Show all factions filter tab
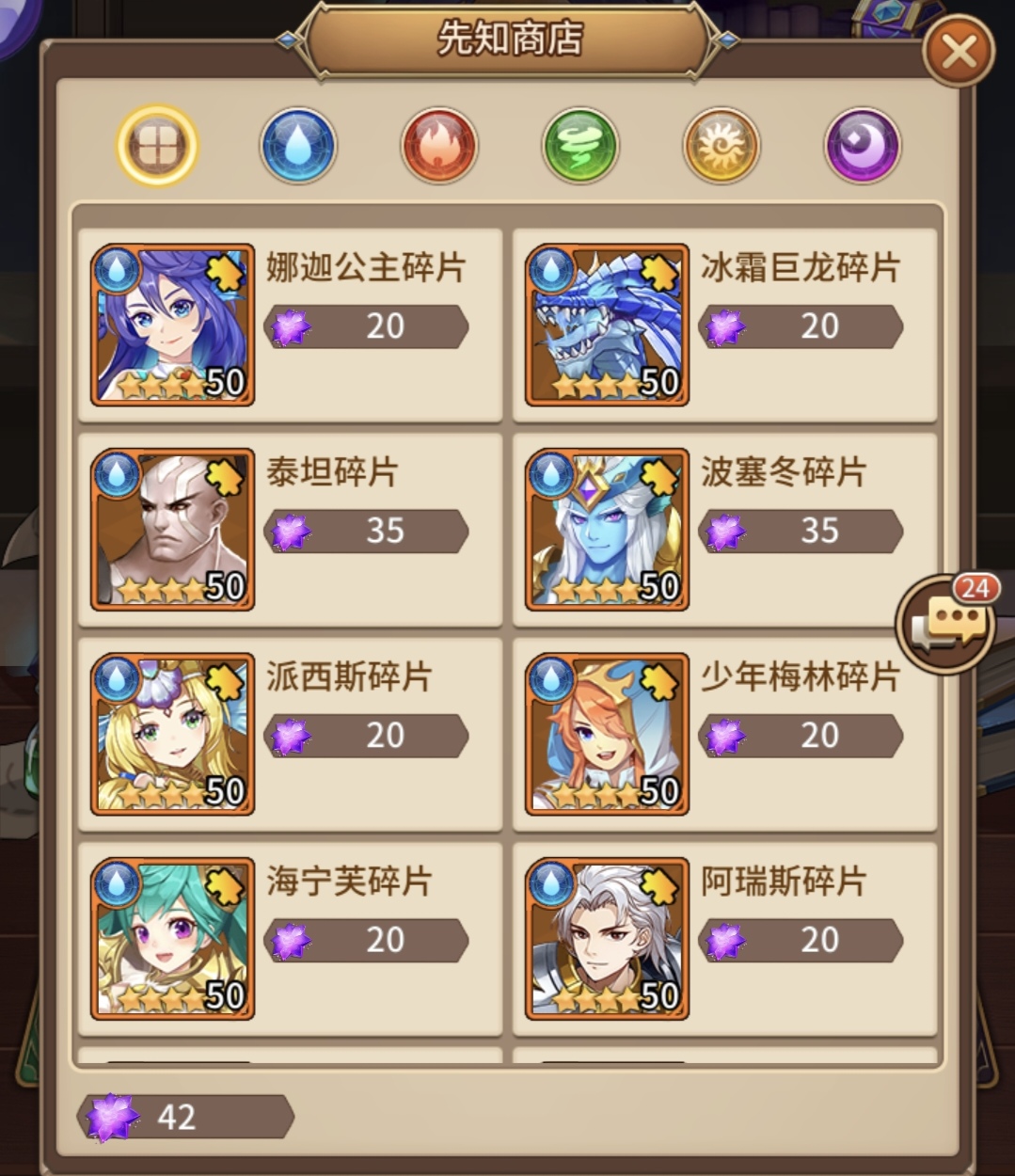This screenshot has width=1015, height=1176. click(x=157, y=146)
